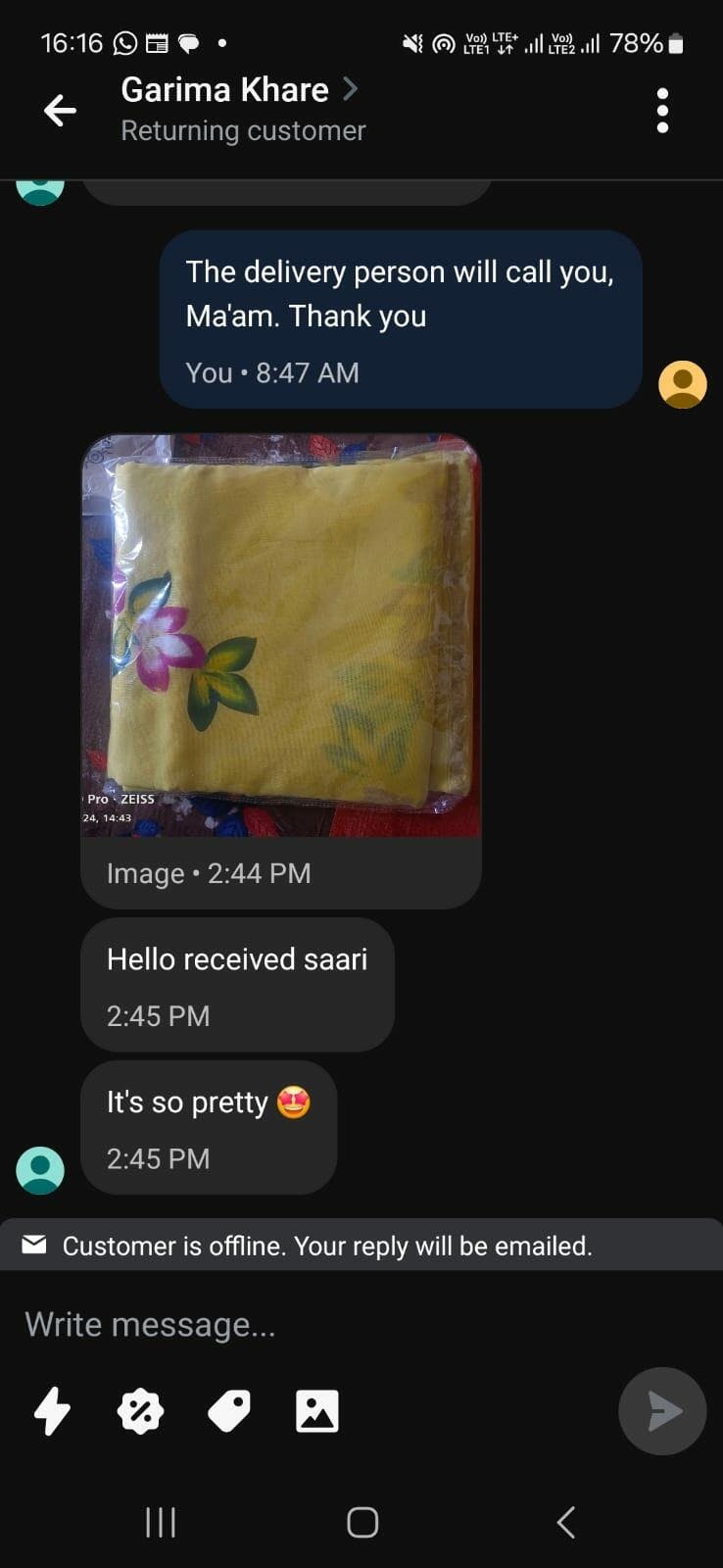Attach a product tag
This screenshot has height=1568, width=723.
tap(228, 1411)
